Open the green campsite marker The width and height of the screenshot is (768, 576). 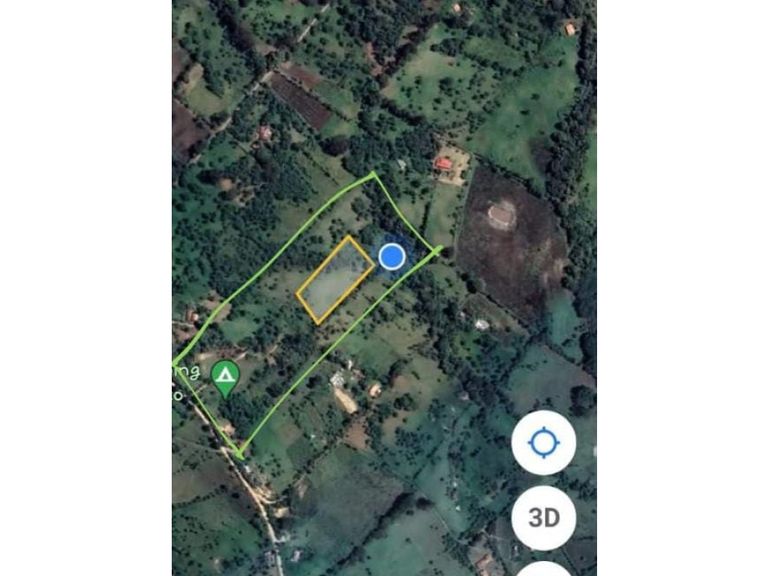pos(226,378)
